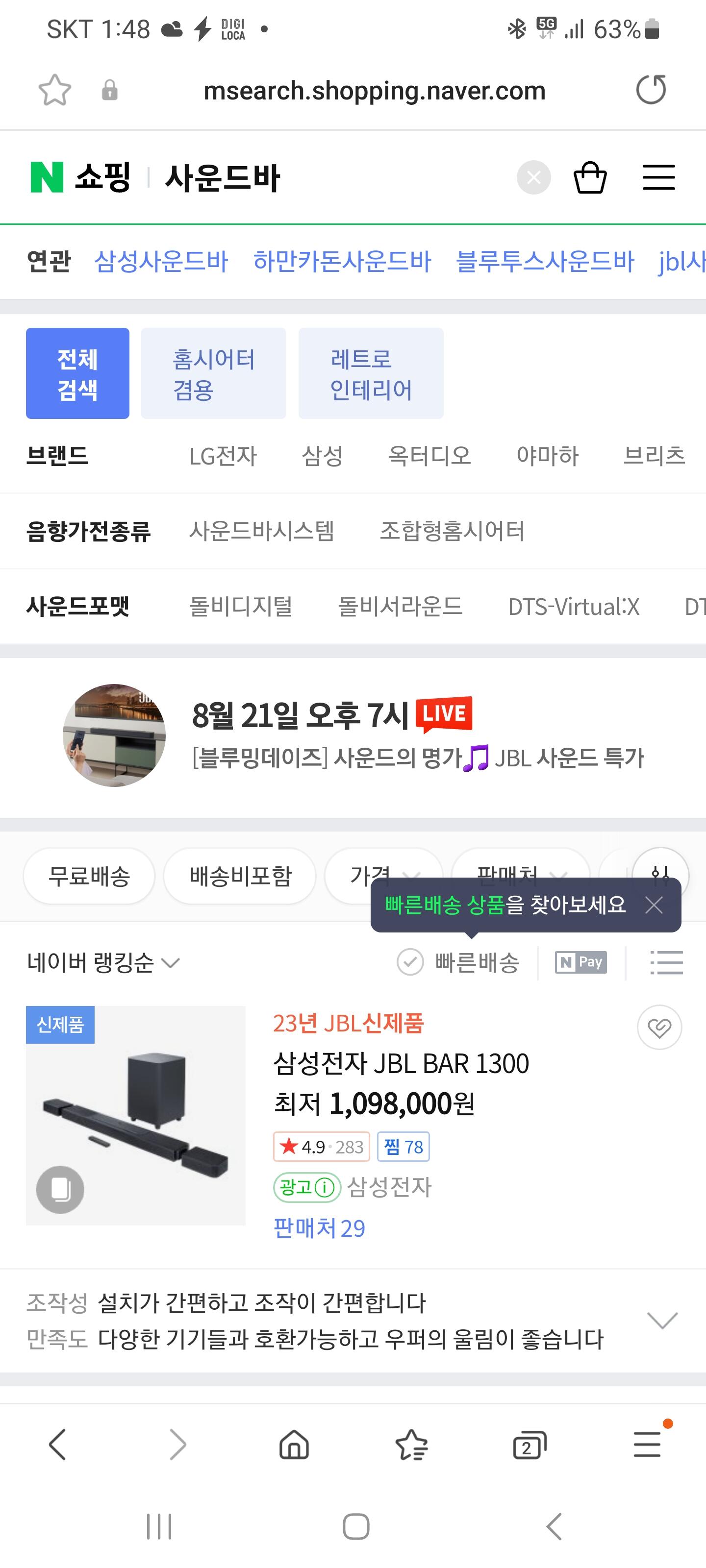Clear the 사운드바 search text
The width and height of the screenshot is (706, 1568).
(x=533, y=178)
